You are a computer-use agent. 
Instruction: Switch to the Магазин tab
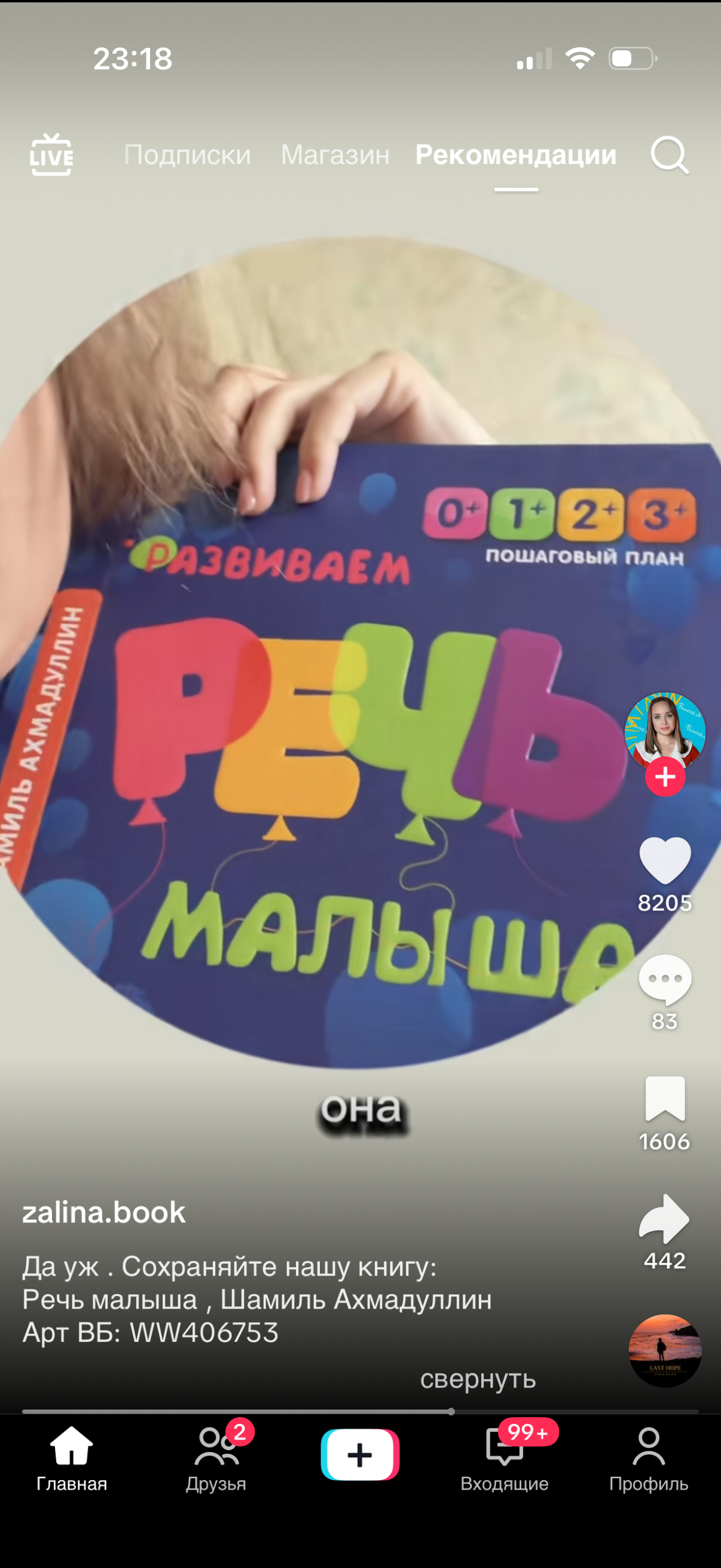point(335,155)
